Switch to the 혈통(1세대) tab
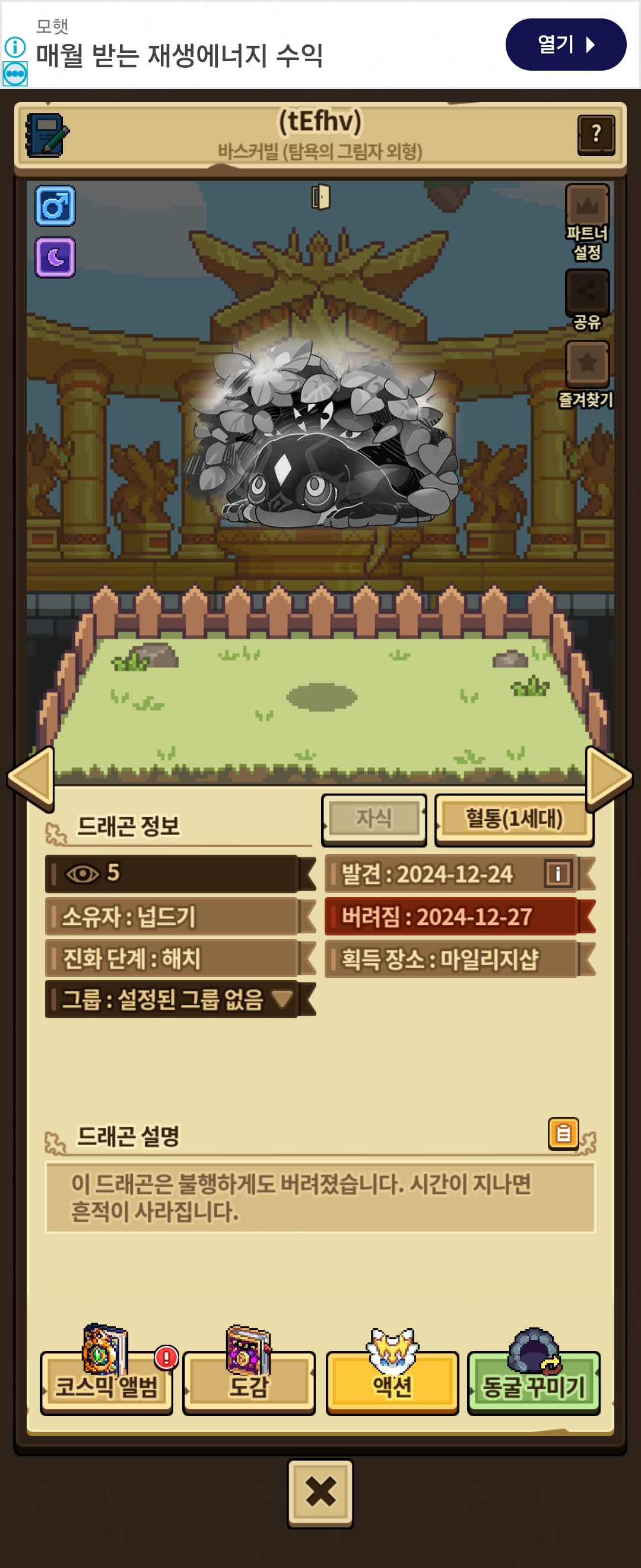This screenshot has height=1568, width=641. click(513, 818)
